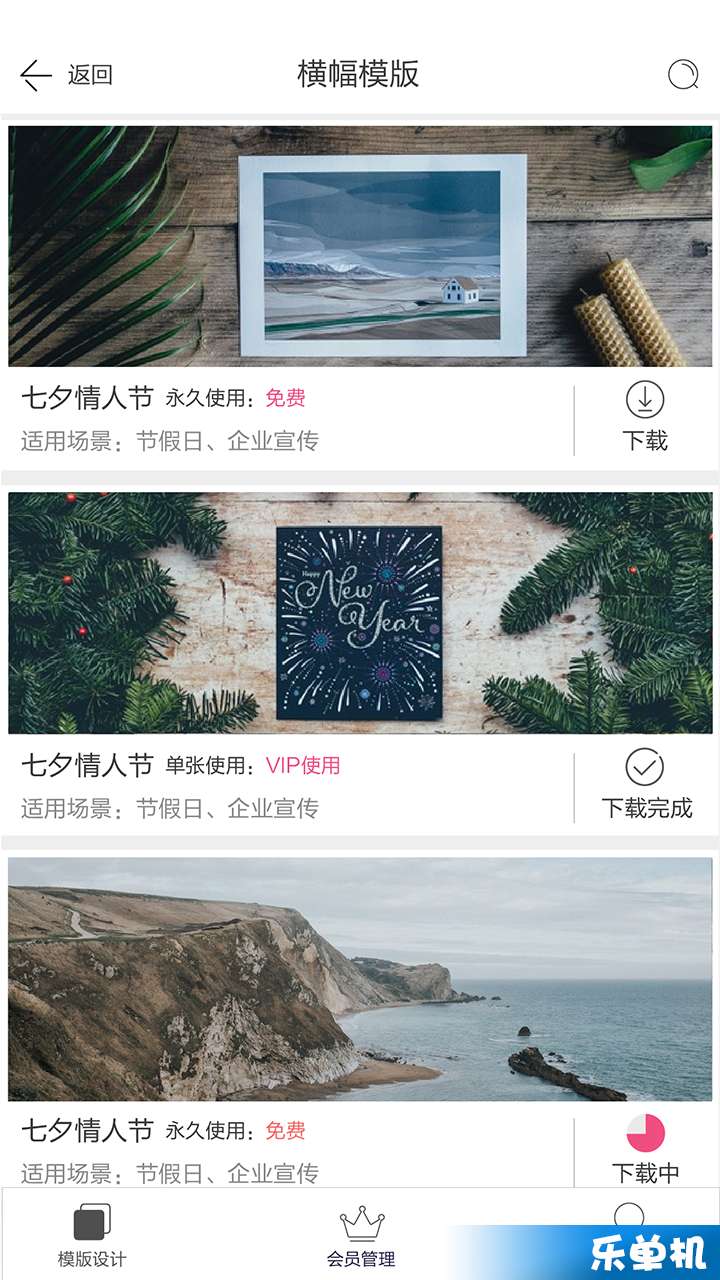Switch to the 模版设计 tab
Image resolution: width=720 pixels, height=1280 pixels.
tap(92, 1236)
